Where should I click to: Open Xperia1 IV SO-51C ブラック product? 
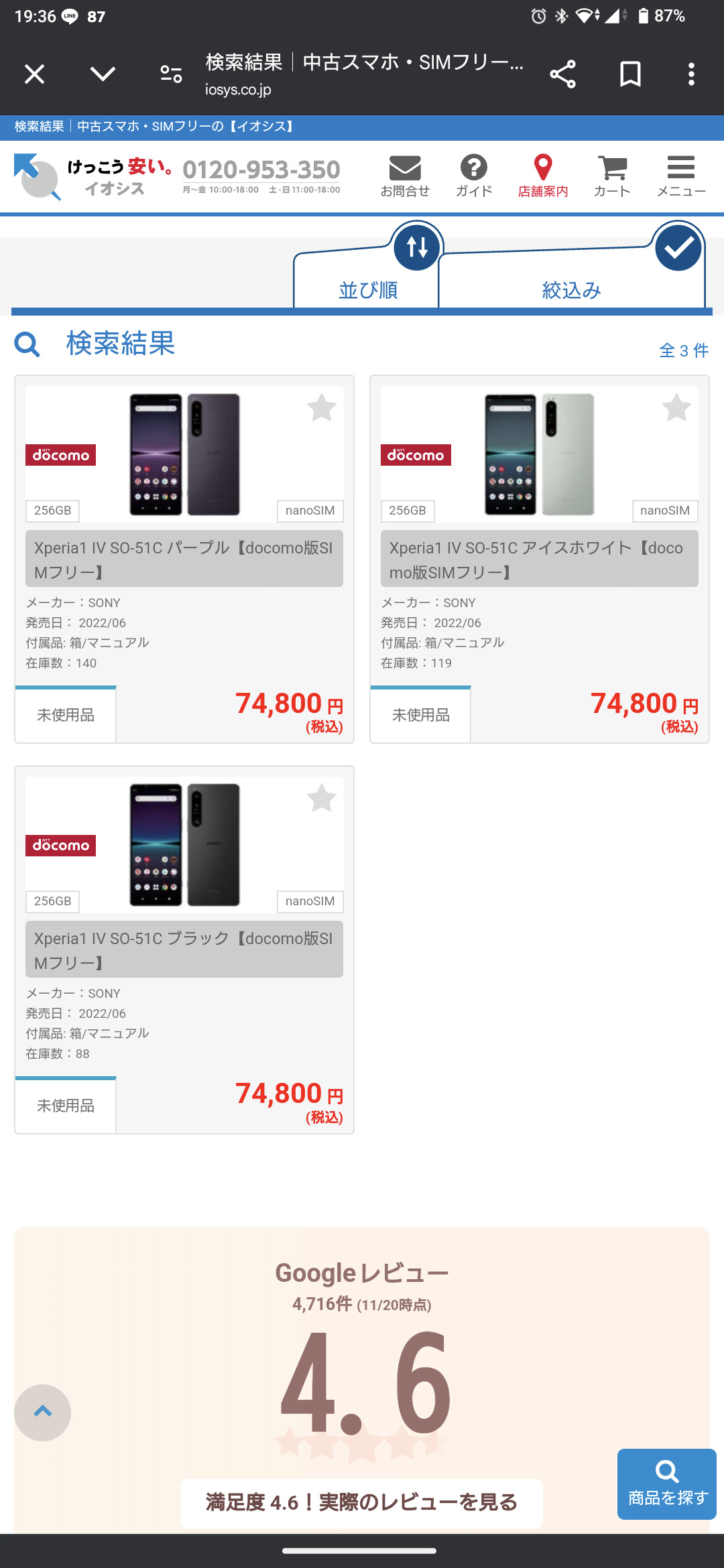click(x=184, y=950)
